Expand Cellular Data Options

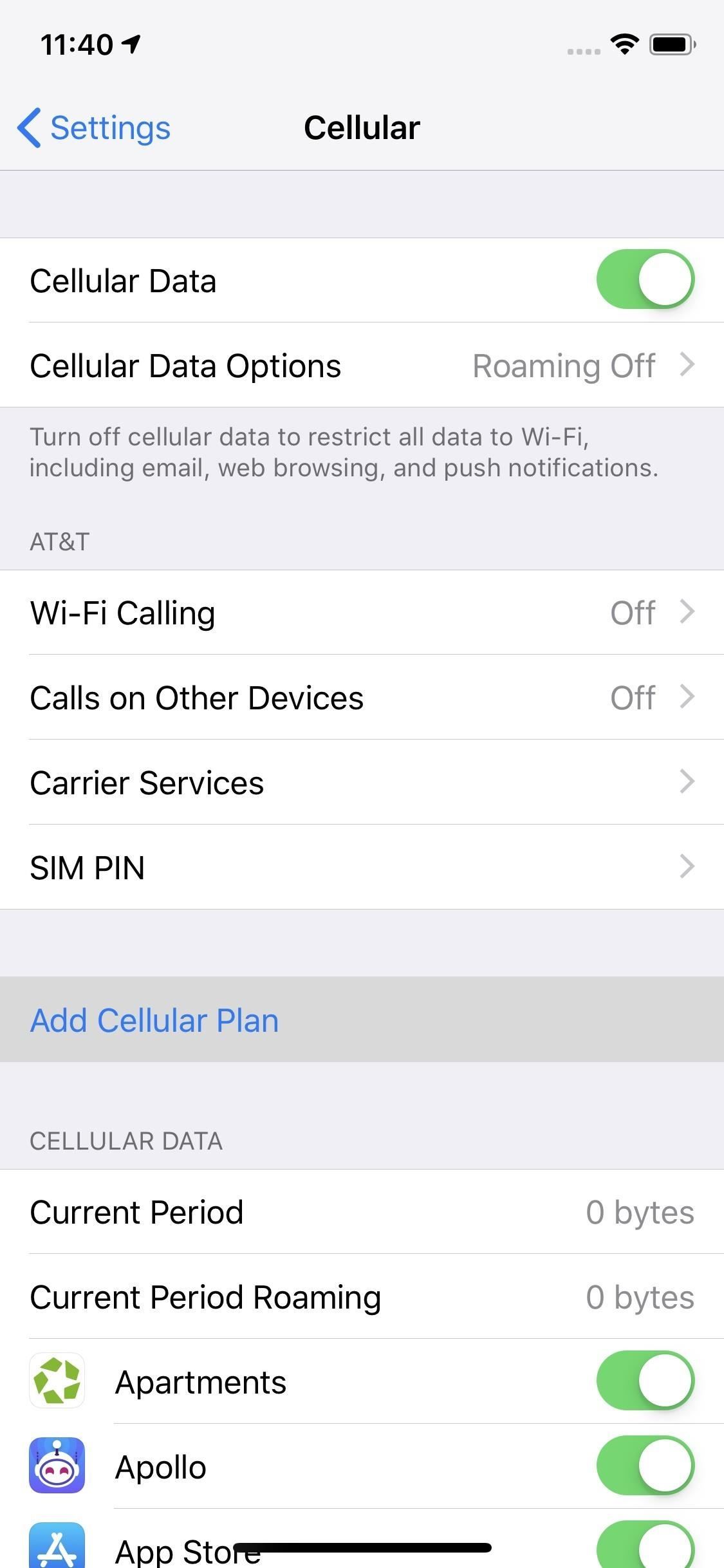362,365
